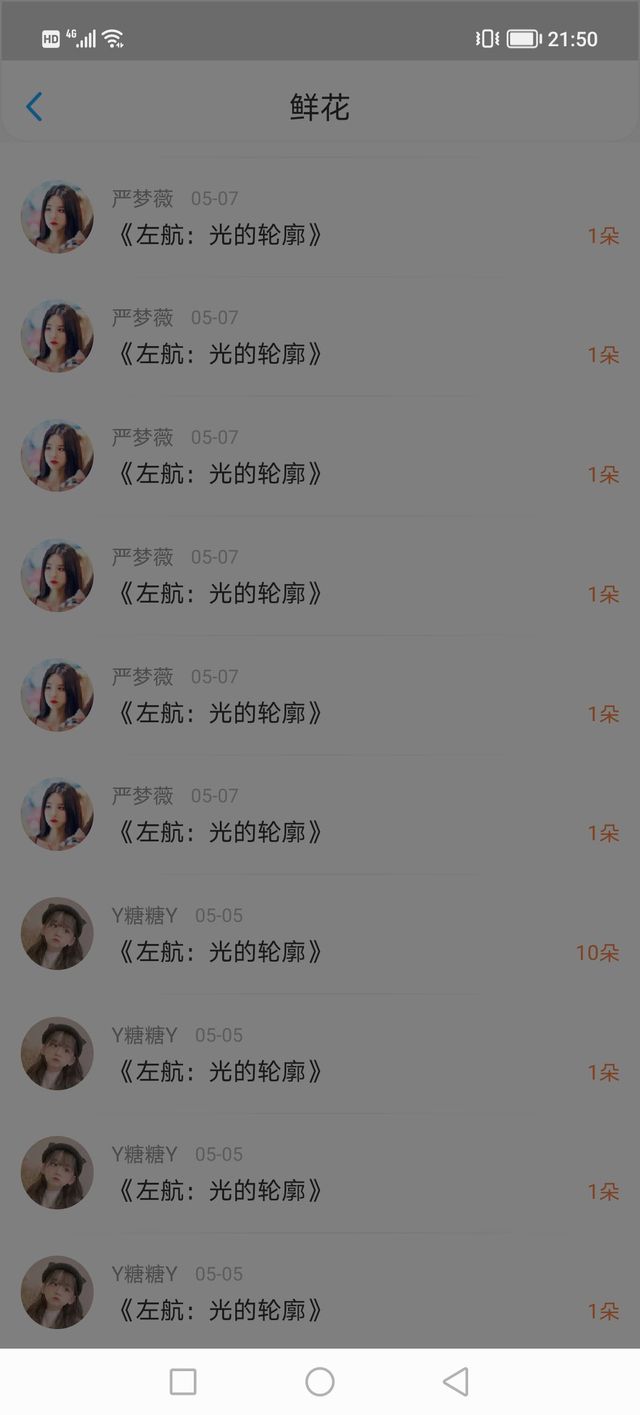Go back from the 鲜花 page
The width and height of the screenshot is (640, 1415).
34,107
